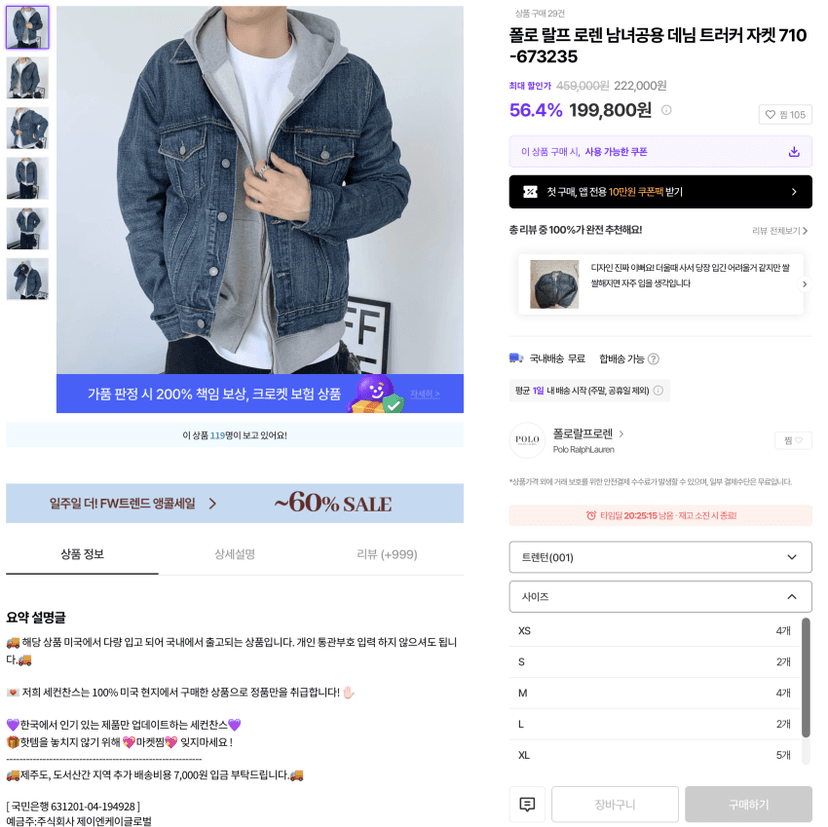The image size is (828, 827).
Task: Select size XL
Action: [654, 755]
